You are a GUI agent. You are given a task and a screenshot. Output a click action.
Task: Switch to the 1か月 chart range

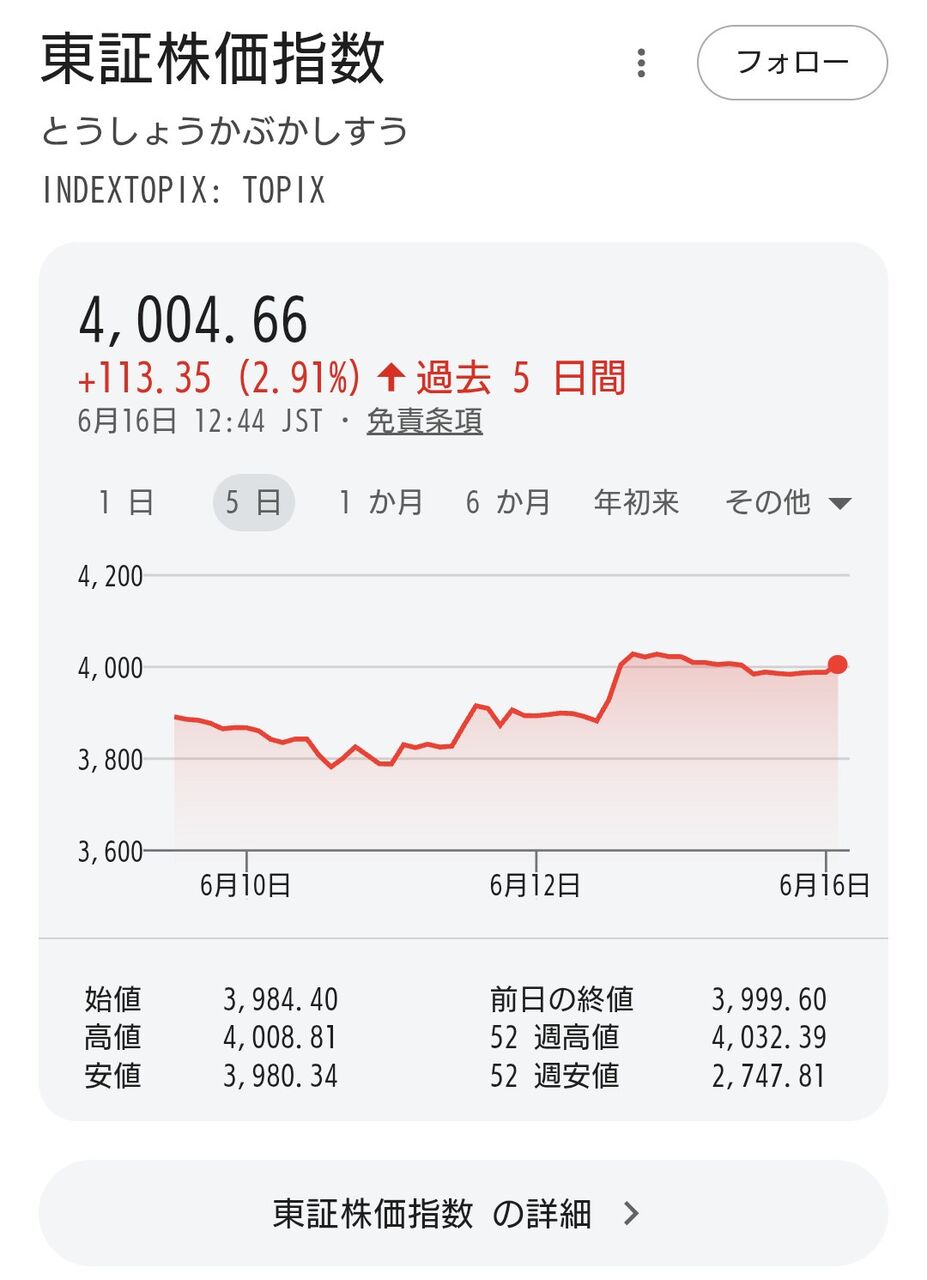[380, 502]
